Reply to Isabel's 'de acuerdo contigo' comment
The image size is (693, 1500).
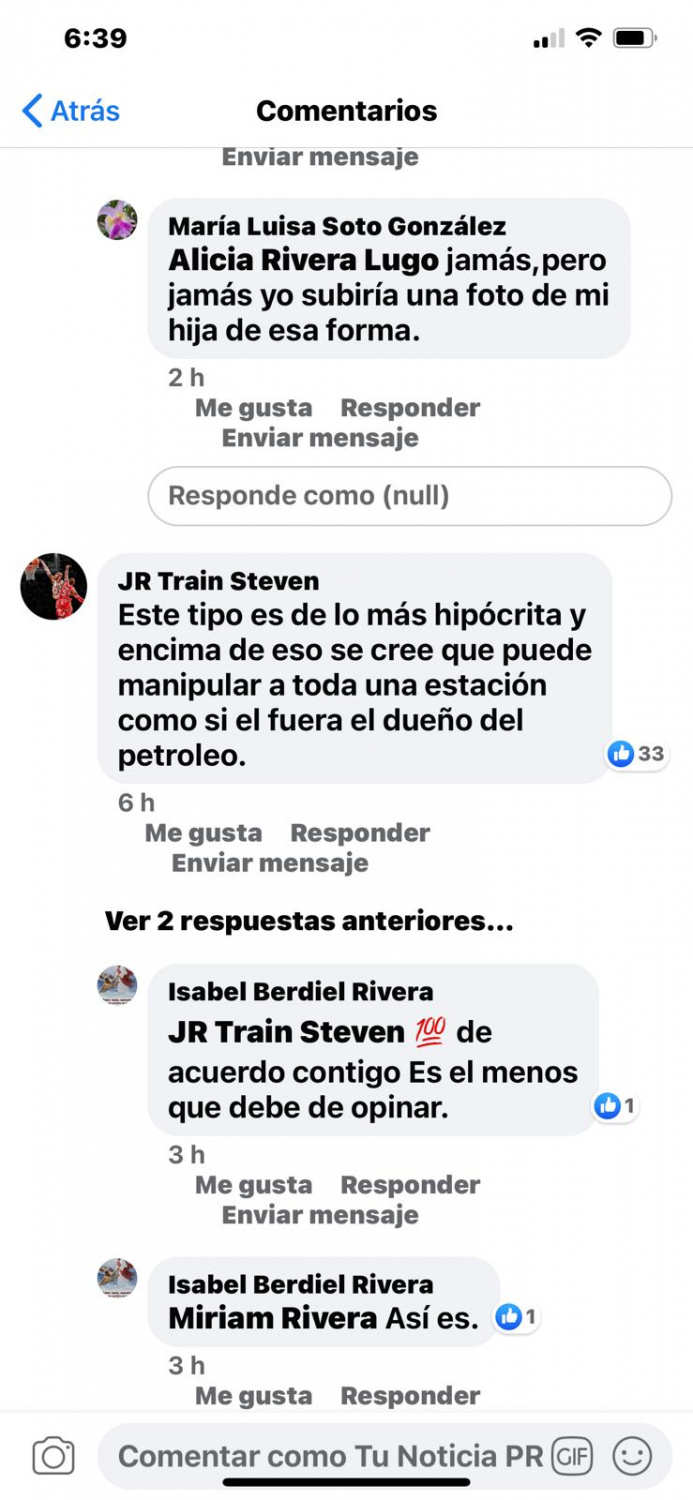coord(410,1185)
